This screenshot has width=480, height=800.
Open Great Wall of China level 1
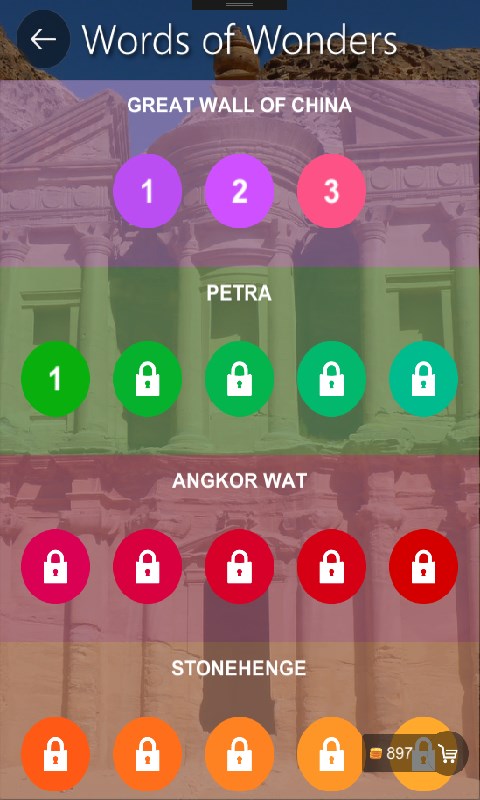point(147,191)
